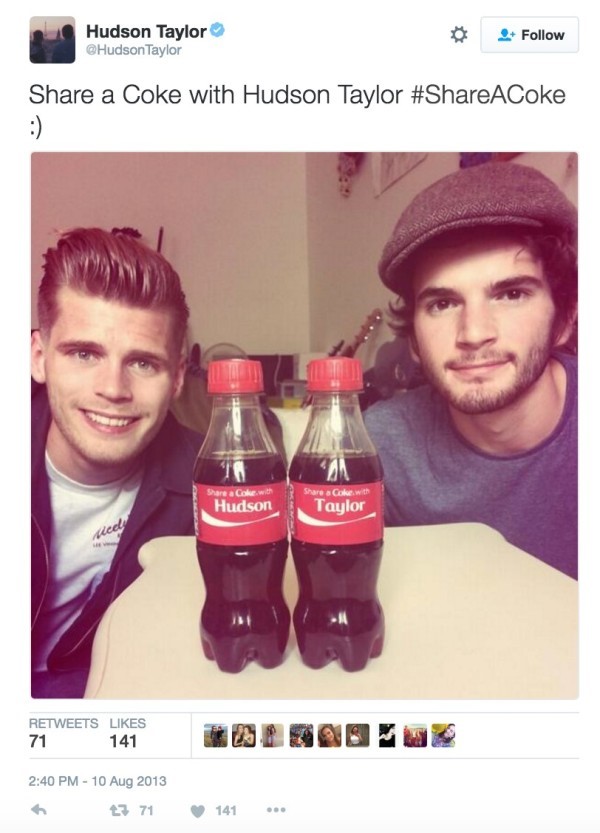View the list of 71 retweets

pyautogui.click(x=63, y=732)
